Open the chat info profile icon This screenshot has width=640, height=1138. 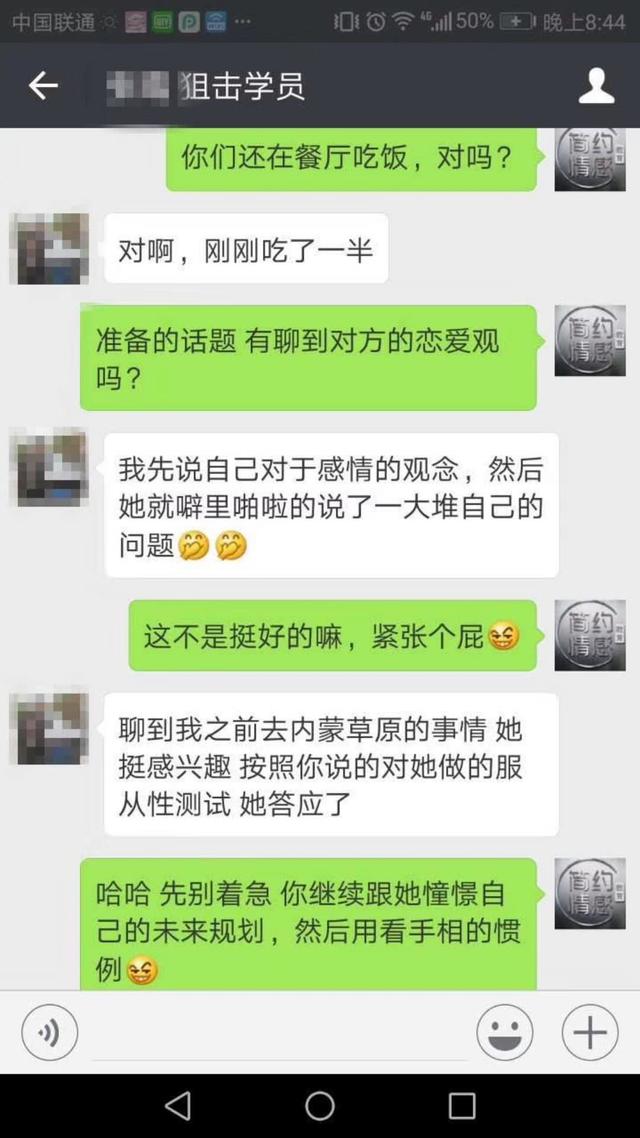[x=596, y=87]
